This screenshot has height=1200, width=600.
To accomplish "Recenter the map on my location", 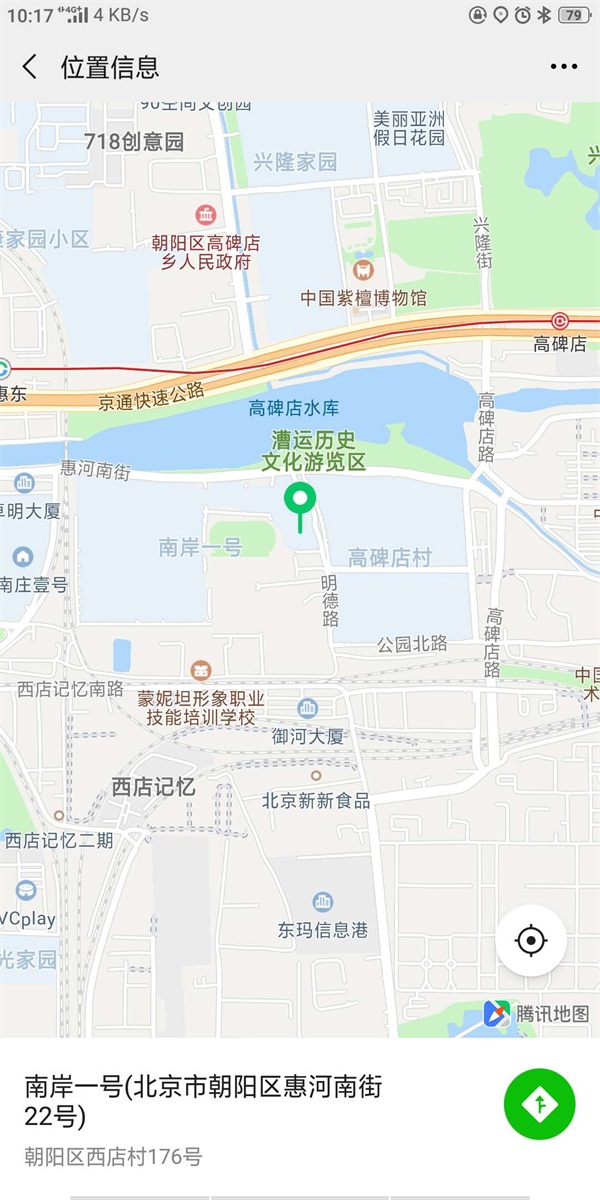I will click(531, 940).
